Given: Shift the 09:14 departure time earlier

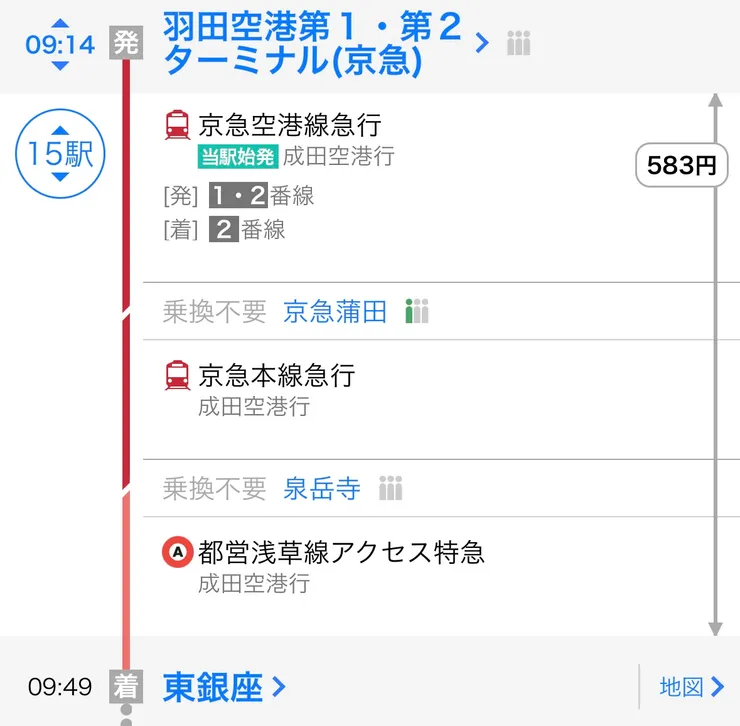Looking at the screenshot, I should [60, 22].
